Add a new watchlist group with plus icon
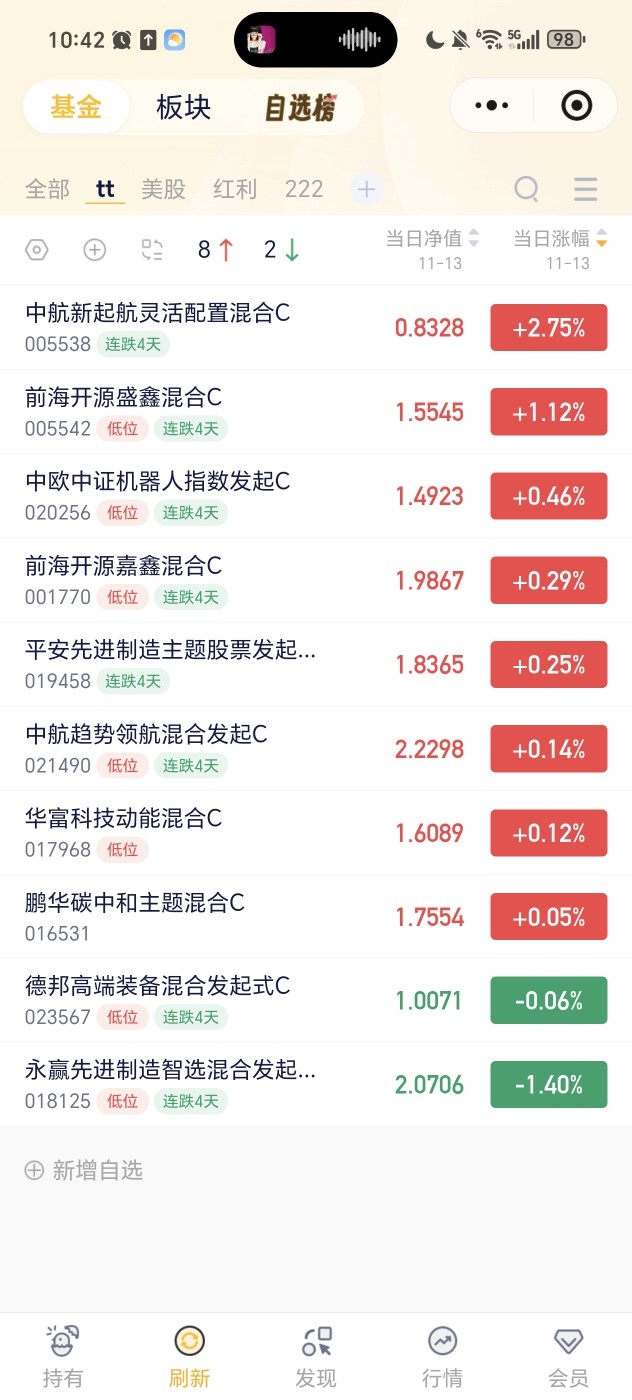This screenshot has height=1400, width=632. point(366,189)
